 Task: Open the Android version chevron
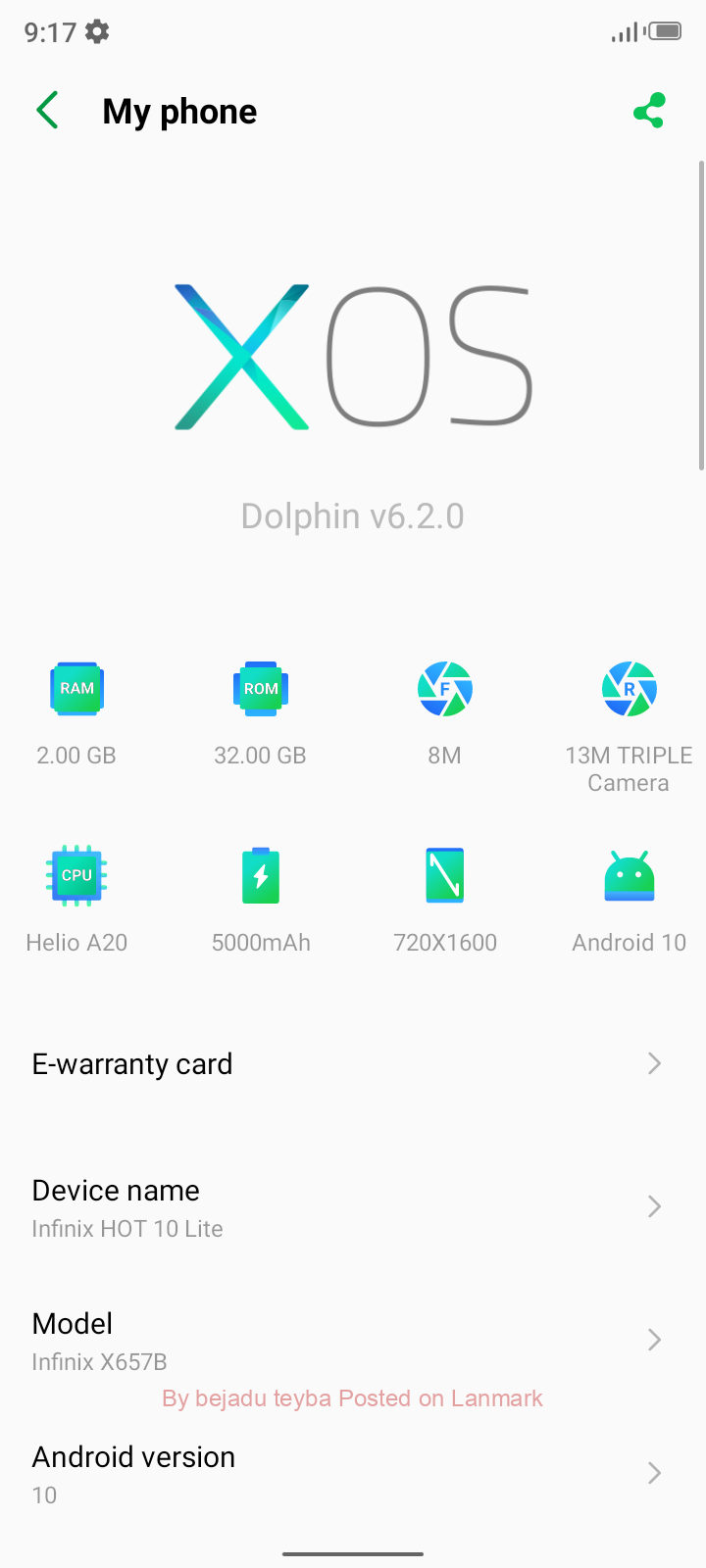(654, 1473)
